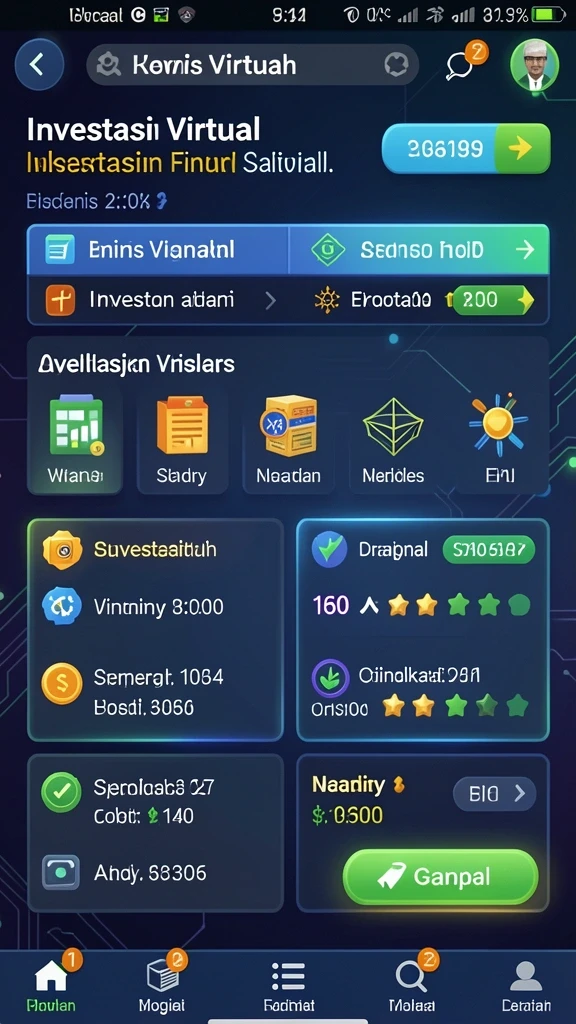Tap the BI0 chevron chip
The width and height of the screenshot is (576, 1024).
(494, 793)
